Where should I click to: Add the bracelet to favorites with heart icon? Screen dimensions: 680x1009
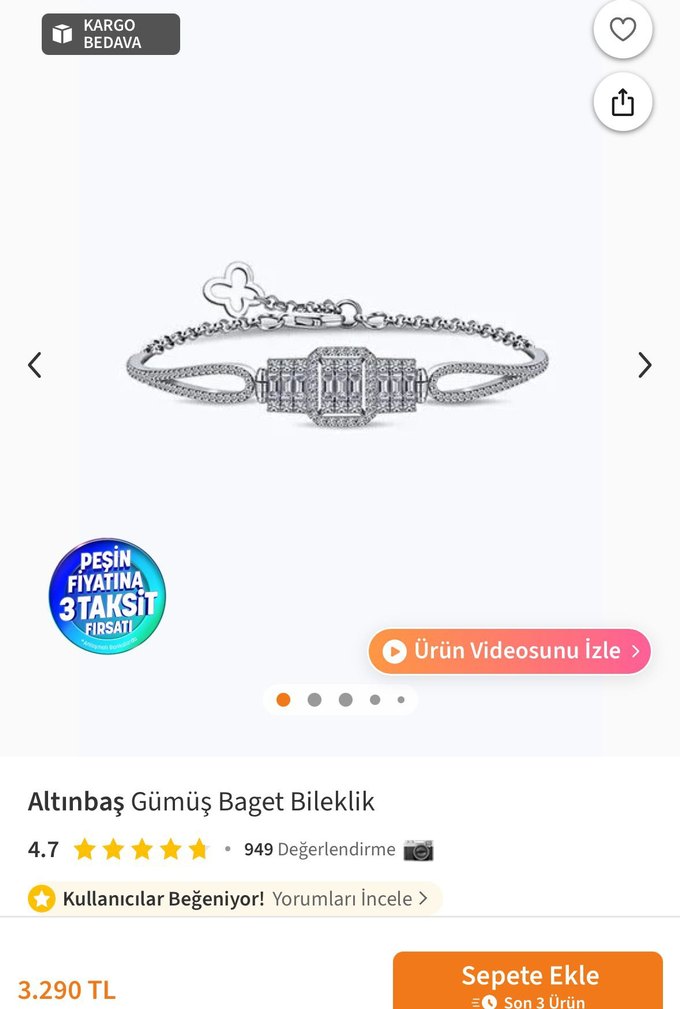point(623,30)
